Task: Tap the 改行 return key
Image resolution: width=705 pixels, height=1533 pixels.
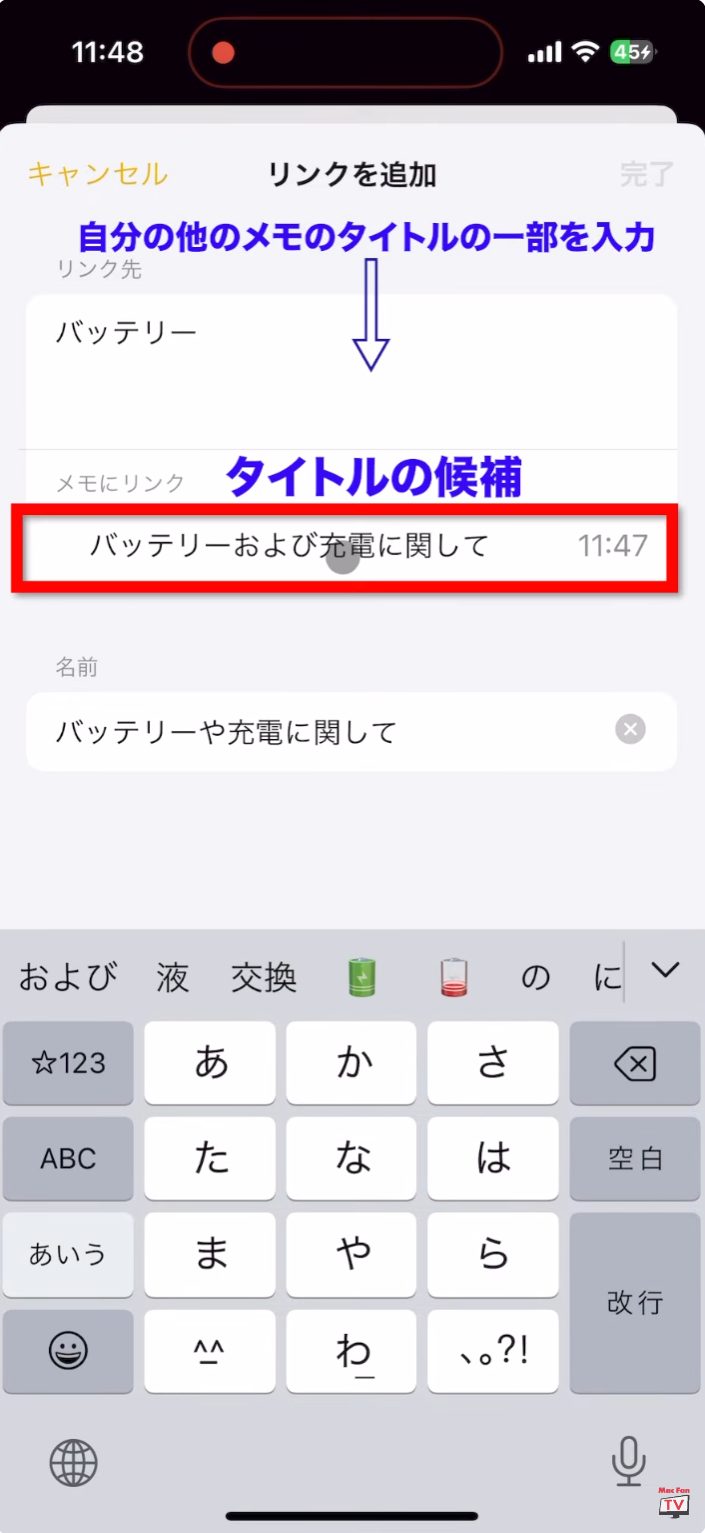Action: click(x=634, y=1303)
